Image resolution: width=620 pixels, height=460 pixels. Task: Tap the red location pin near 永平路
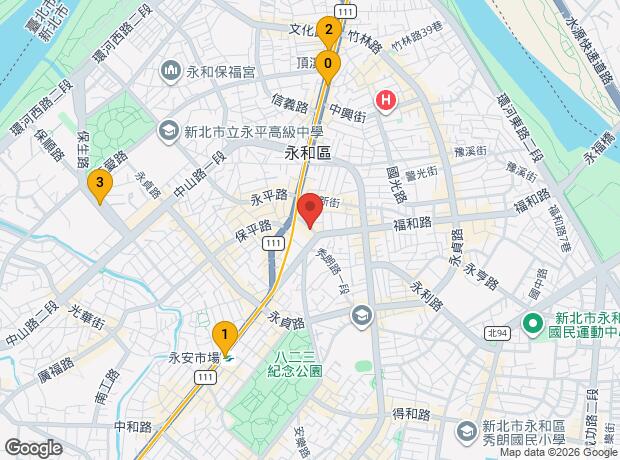[x=310, y=211]
